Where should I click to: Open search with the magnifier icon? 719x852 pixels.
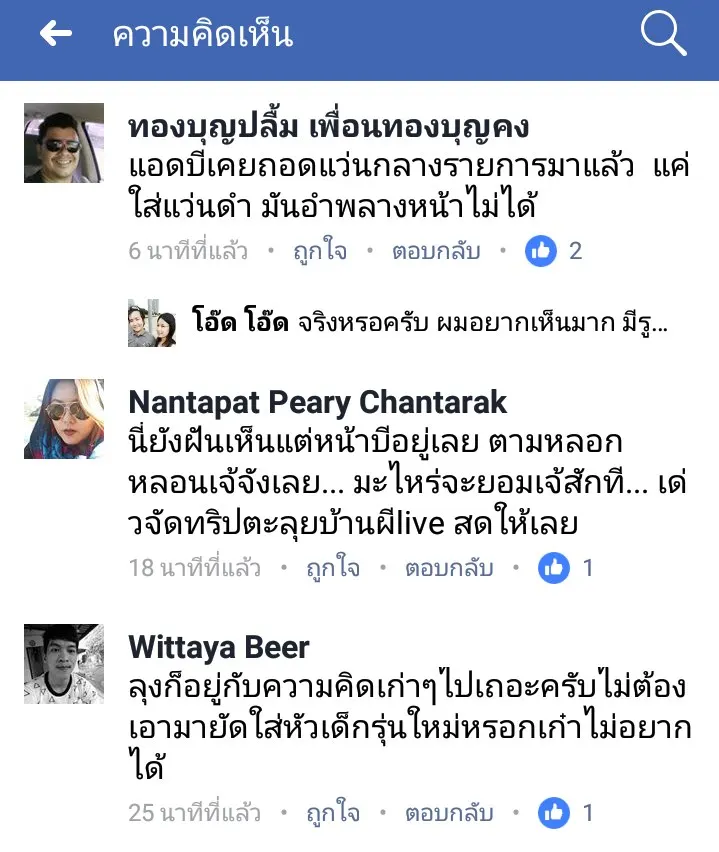point(662,35)
